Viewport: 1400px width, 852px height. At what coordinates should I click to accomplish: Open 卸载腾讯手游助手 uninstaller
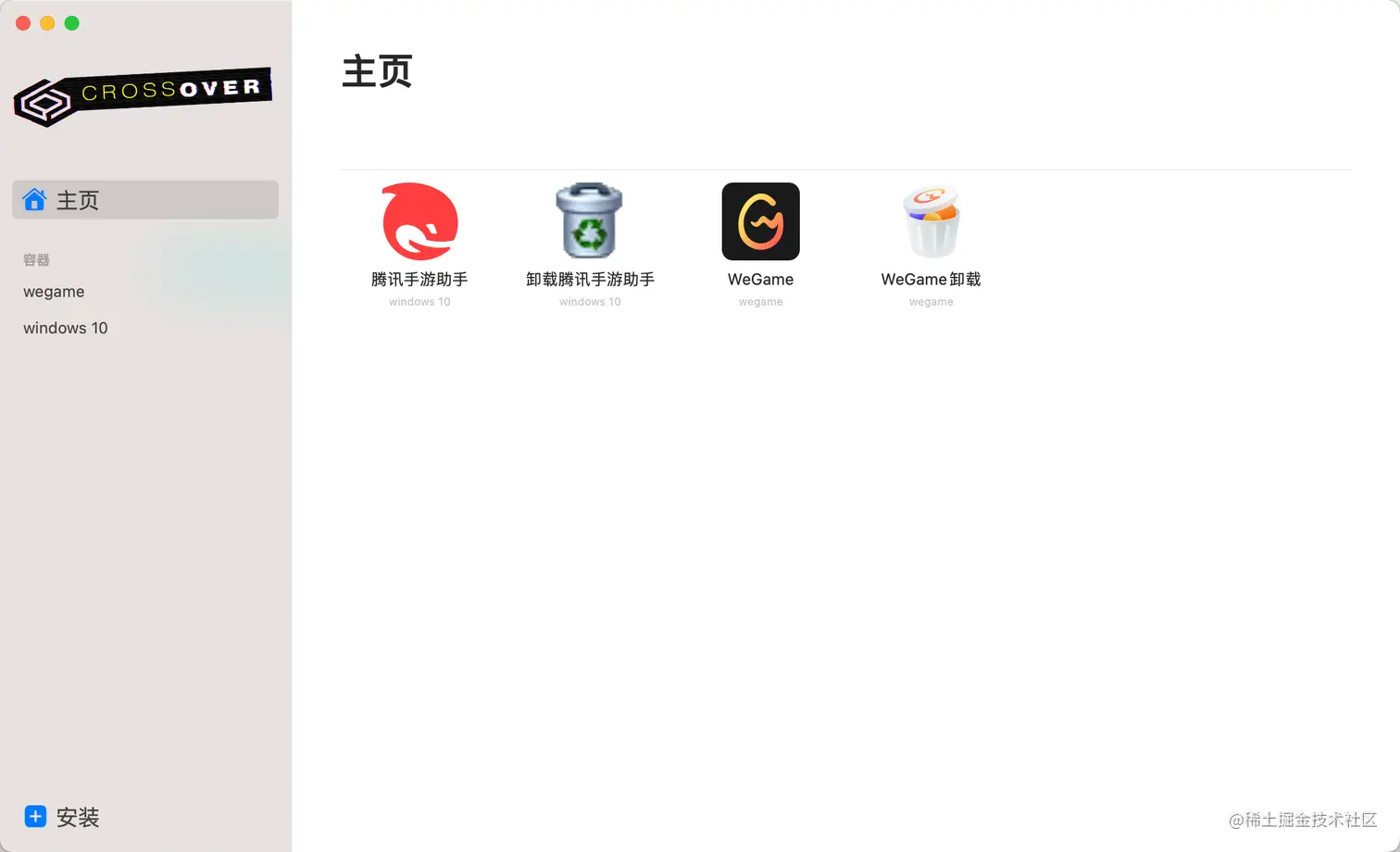pos(589,222)
